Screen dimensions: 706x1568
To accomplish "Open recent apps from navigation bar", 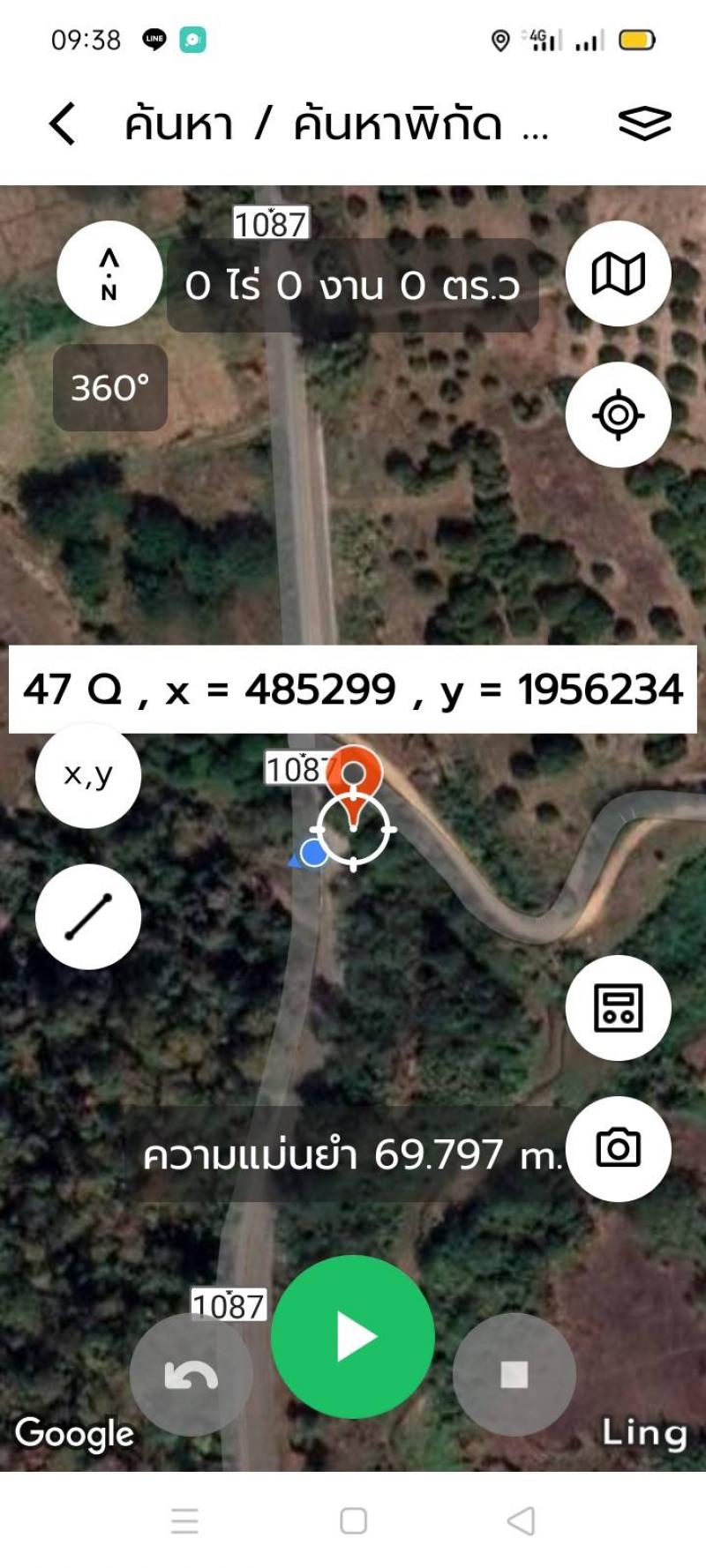I will pos(184,1520).
